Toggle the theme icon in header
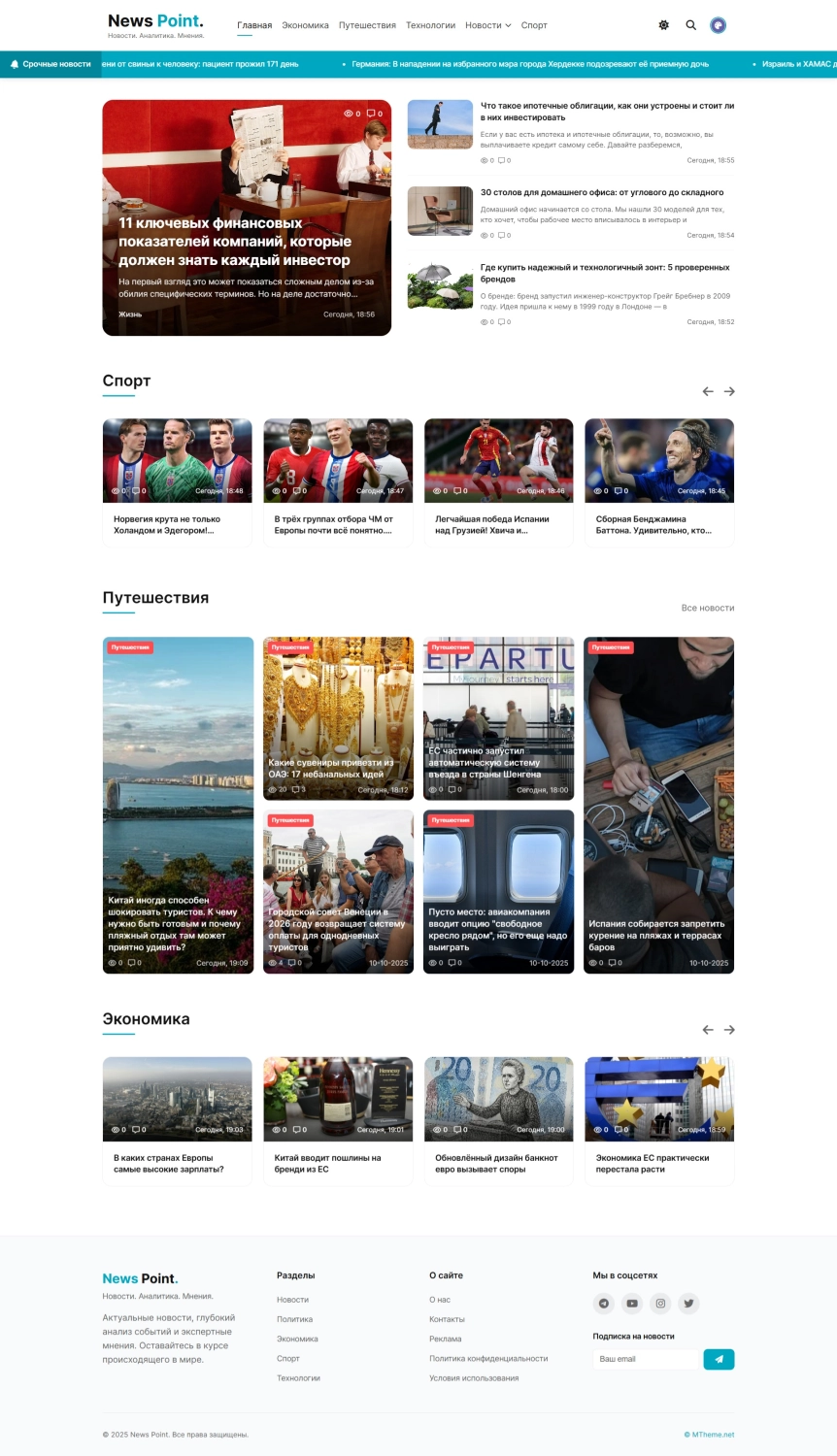The height and width of the screenshot is (1456, 837). 664,25
